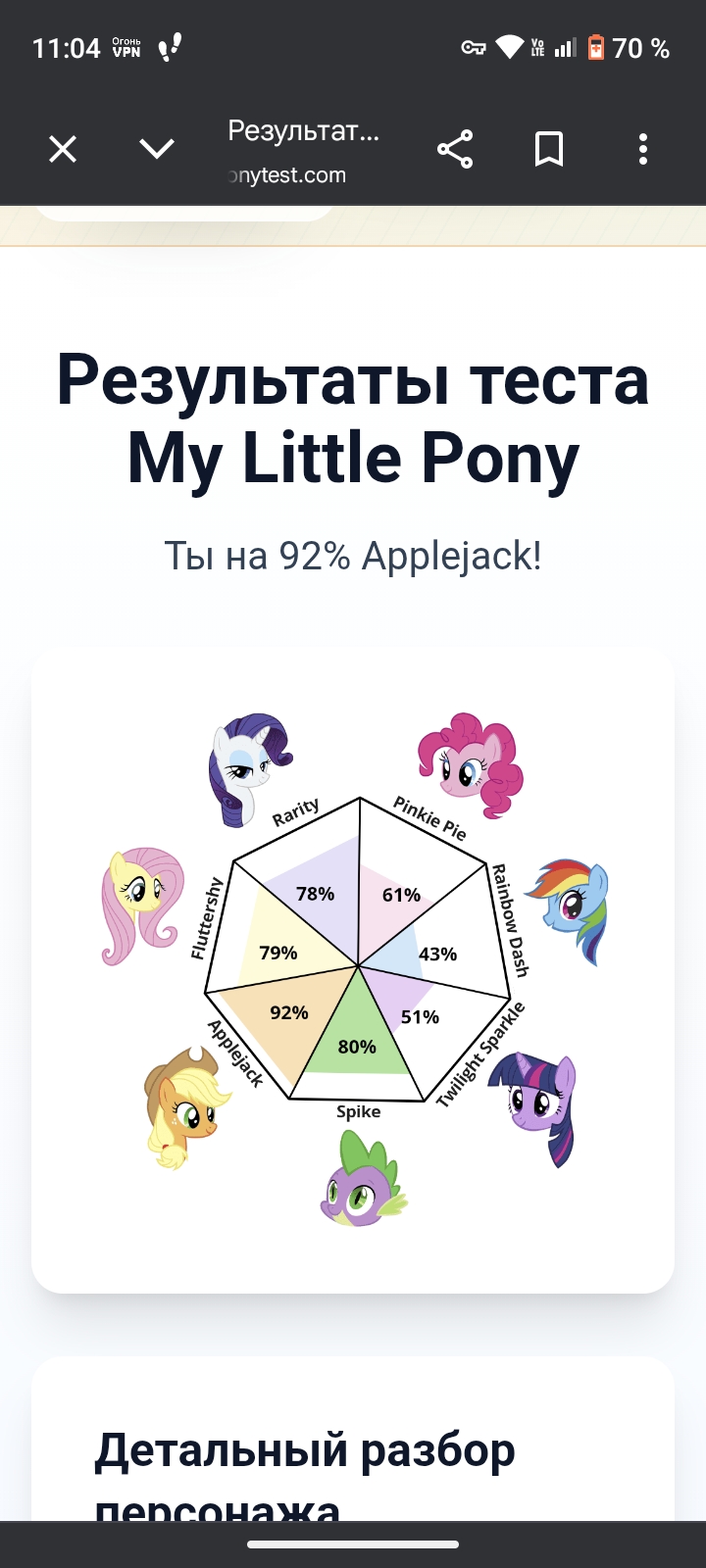Minimize the tab with the down chevron
The width and height of the screenshot is (706, 1568).
click(157, 149)
